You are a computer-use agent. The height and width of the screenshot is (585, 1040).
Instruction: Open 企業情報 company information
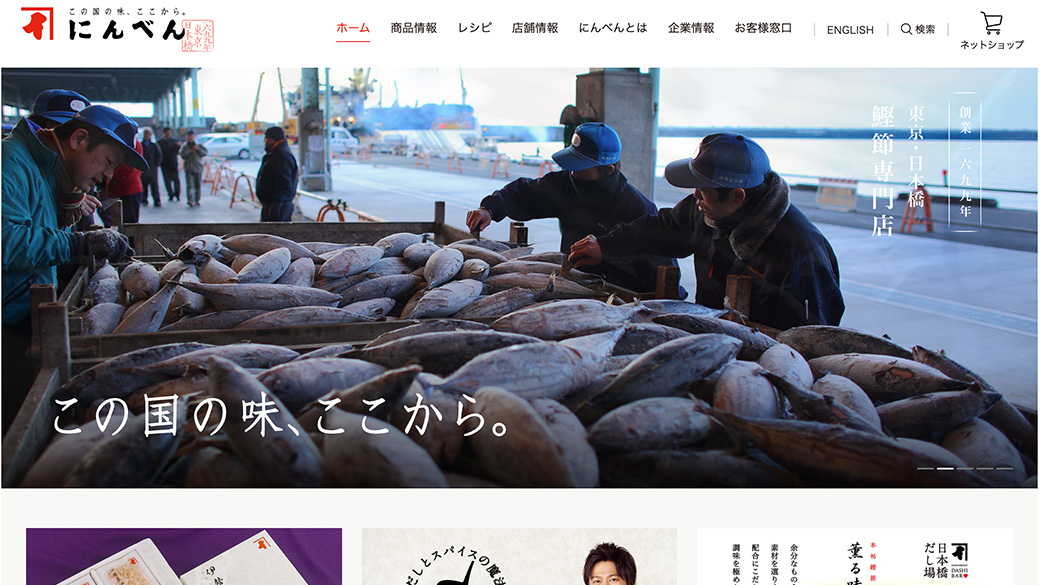coord(691,28)
